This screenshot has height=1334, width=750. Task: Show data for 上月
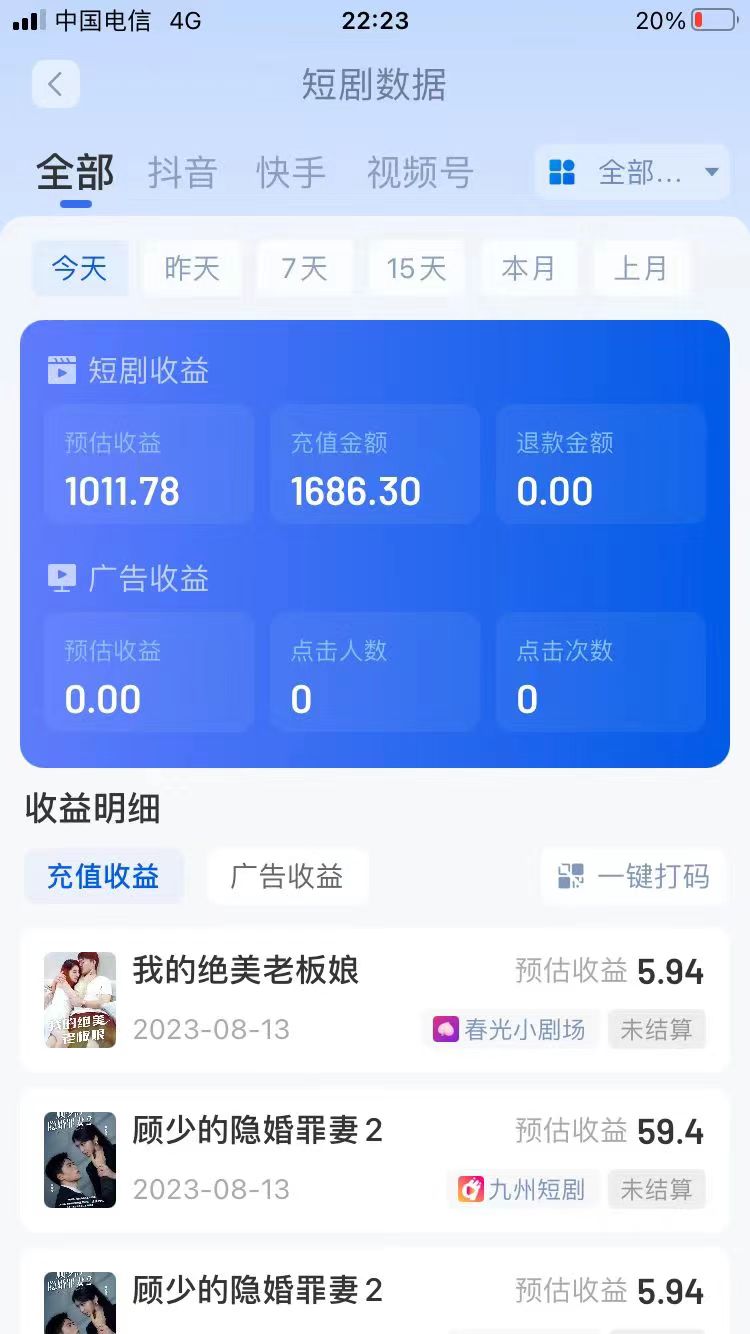[x=640, y=268]
